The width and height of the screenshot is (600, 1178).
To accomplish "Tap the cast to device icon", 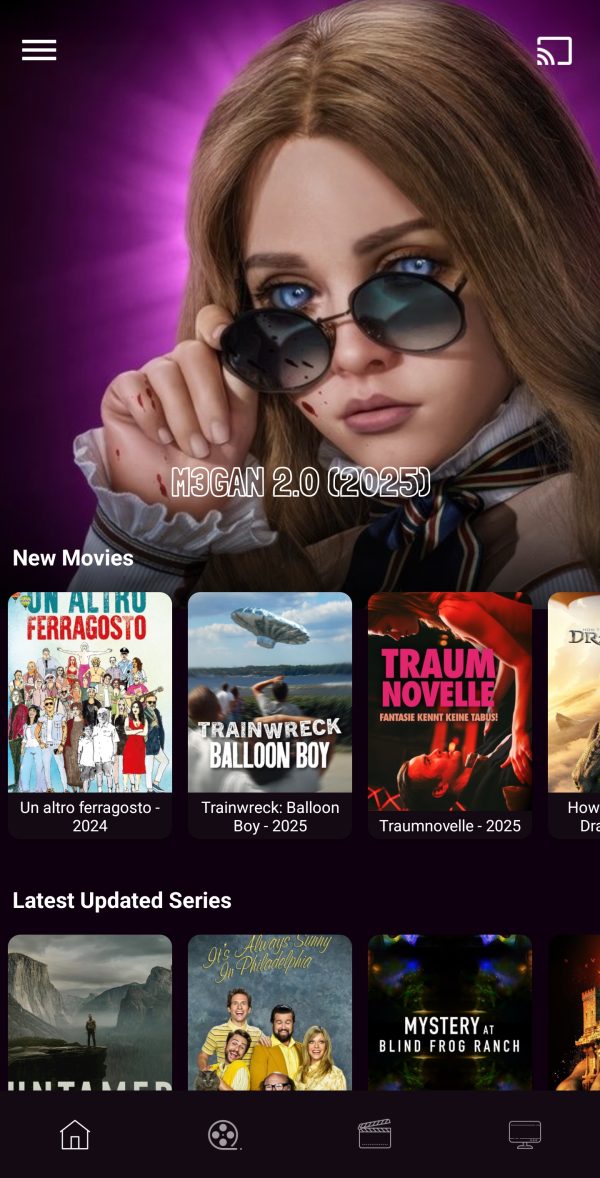I will tap(554, 51).
